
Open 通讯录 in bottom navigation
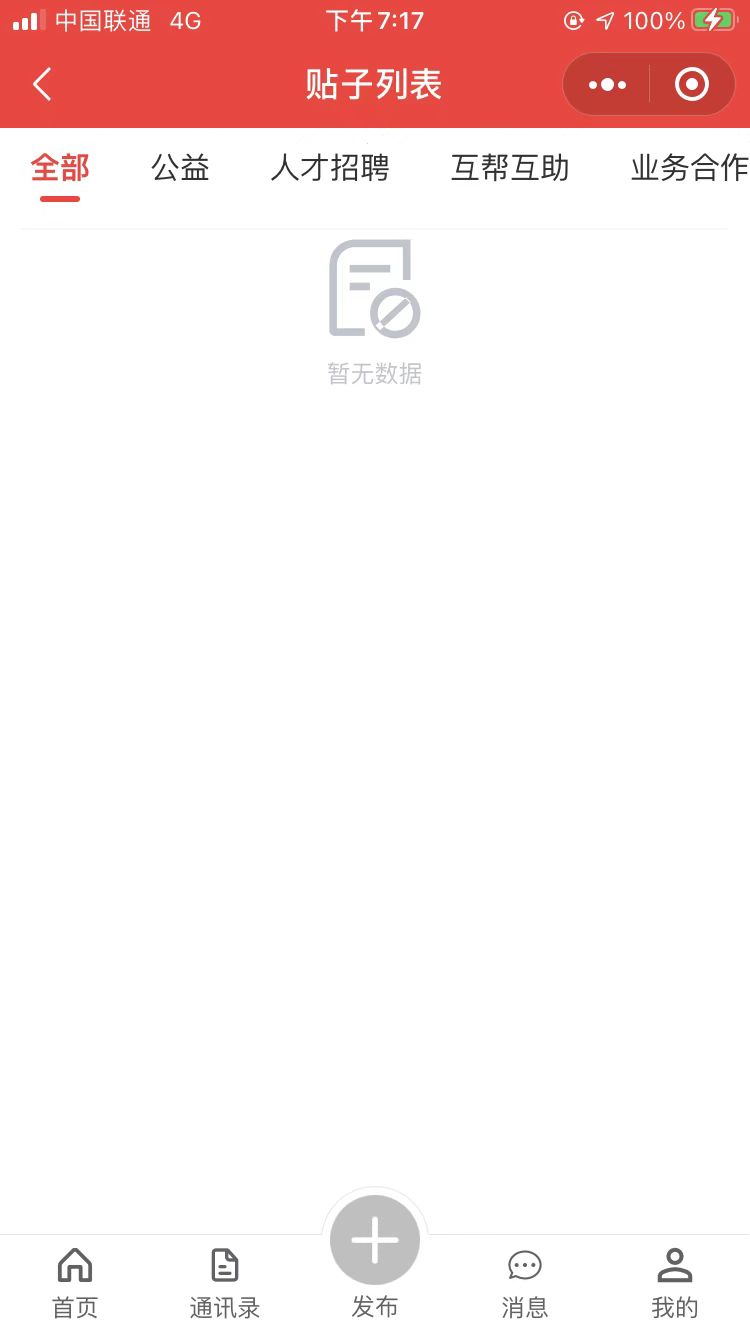click(x=225, y=1282)
